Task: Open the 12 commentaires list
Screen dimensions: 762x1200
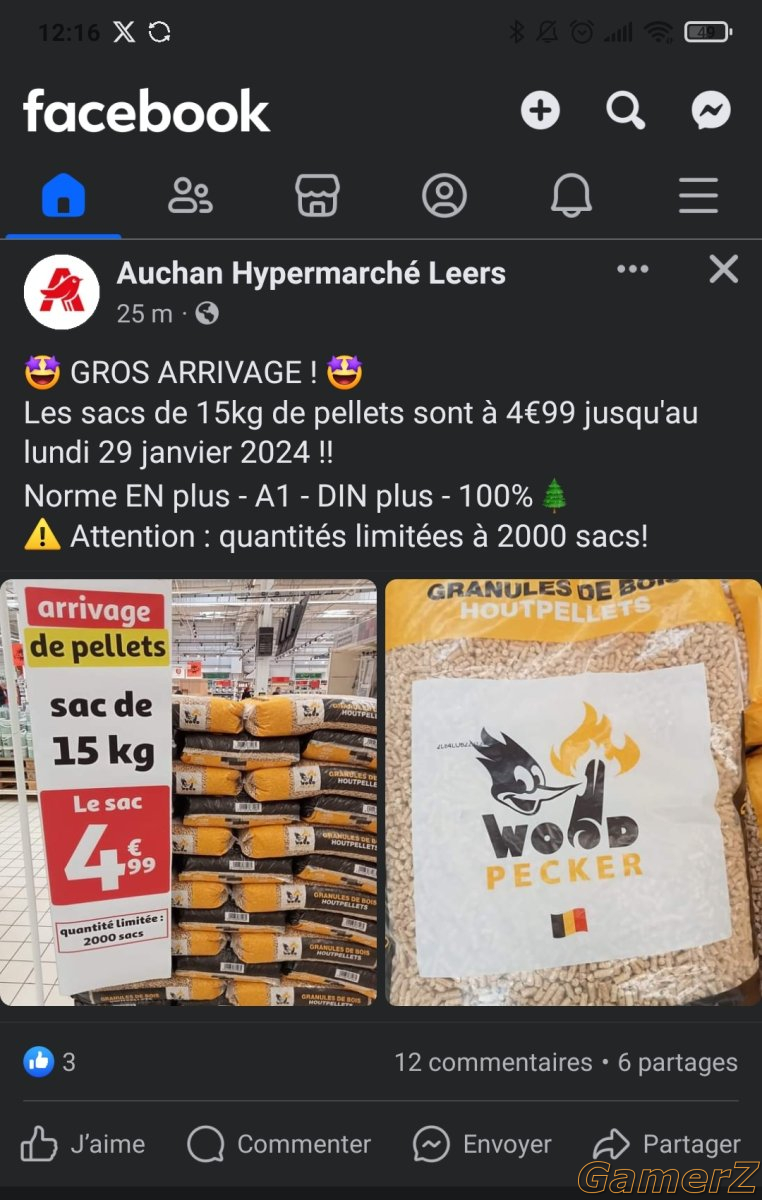Action: point(493,1062)
